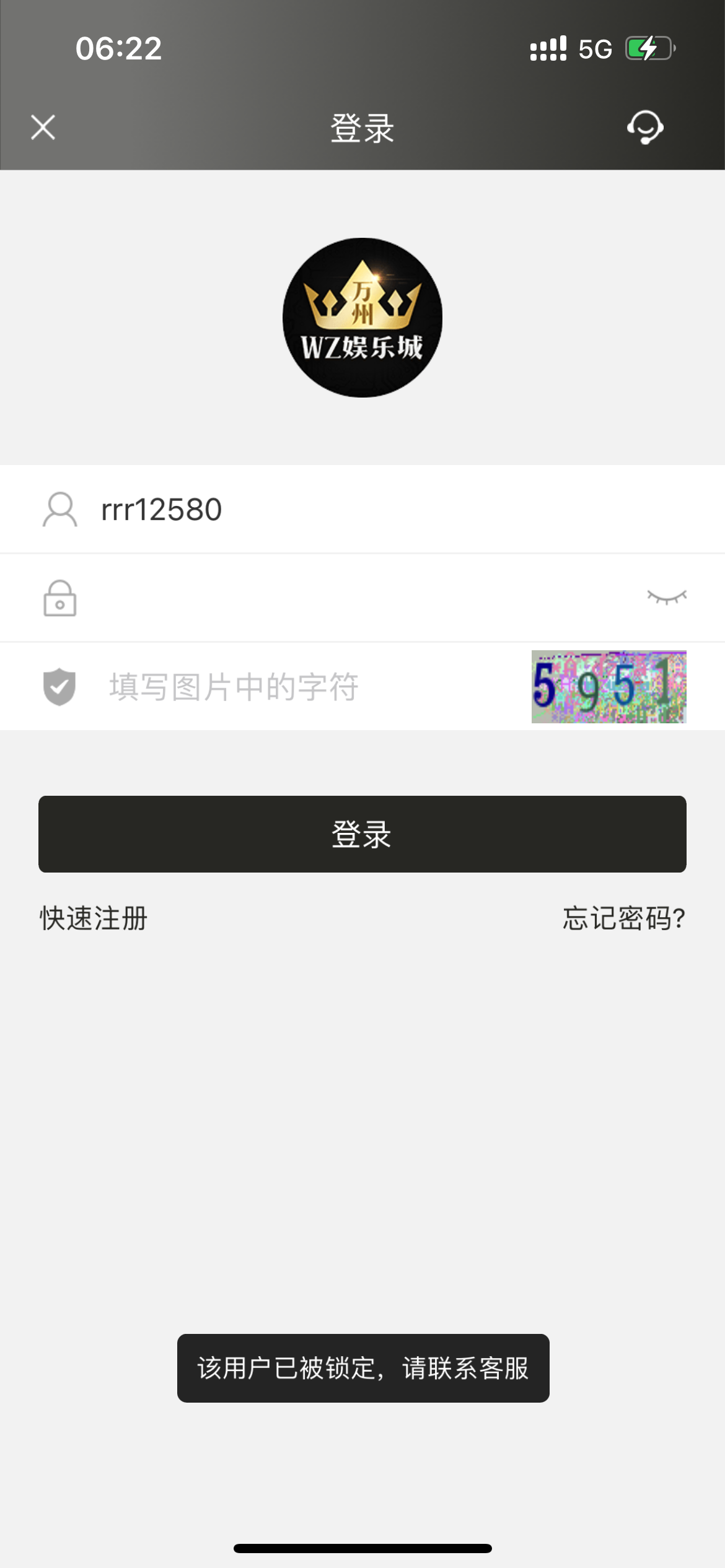Refresh the captcha image
The width and height of the screenshot is (725, 1568).
(x=609, y=687)
